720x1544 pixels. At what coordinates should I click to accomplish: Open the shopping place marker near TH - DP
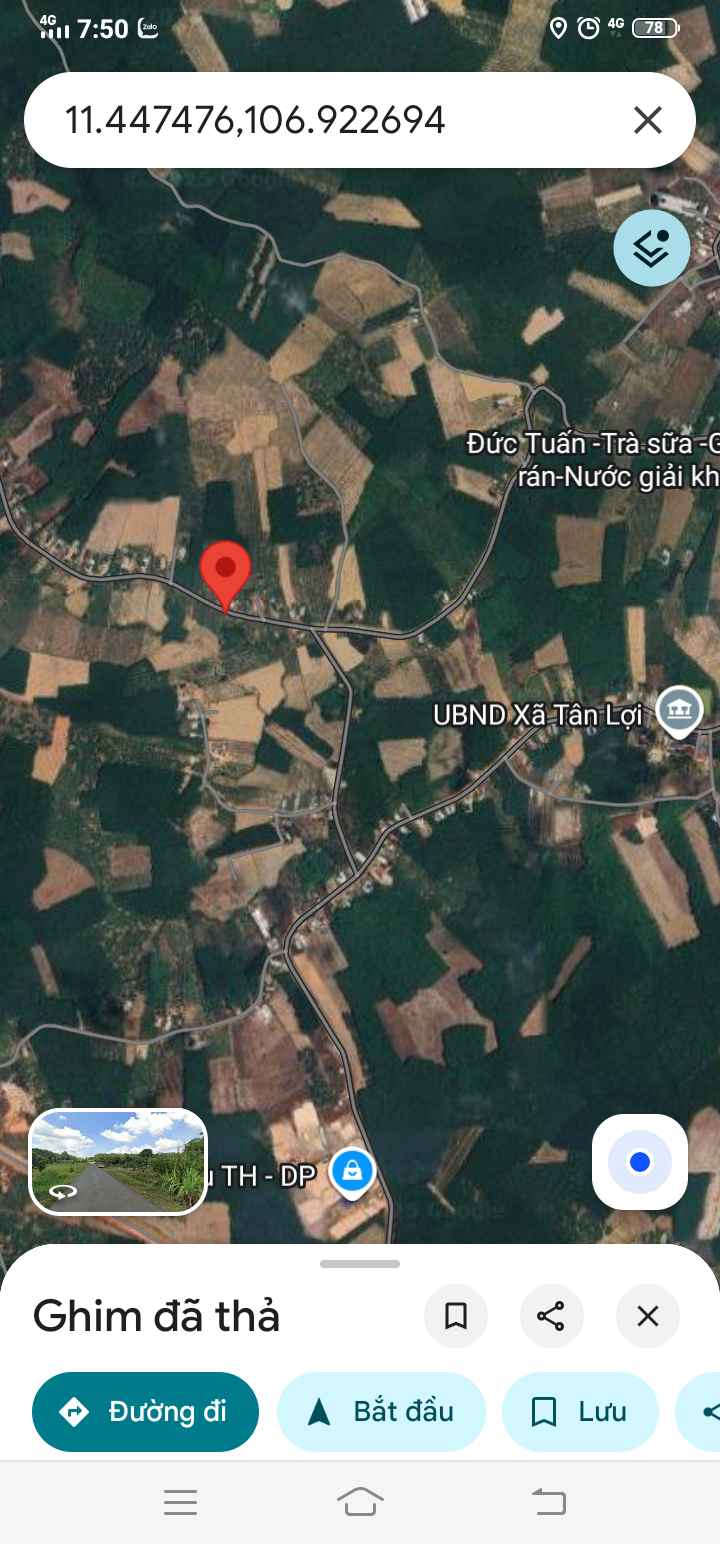pyautogui.click(x=352, y=1170)
